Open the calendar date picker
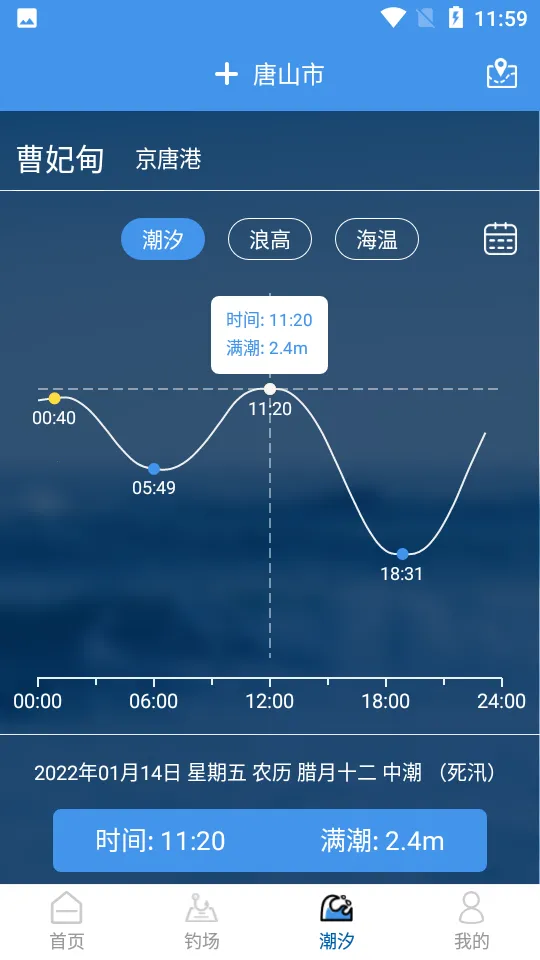The image size is (540, 960). pyautogui.click(x=501, y=239)
